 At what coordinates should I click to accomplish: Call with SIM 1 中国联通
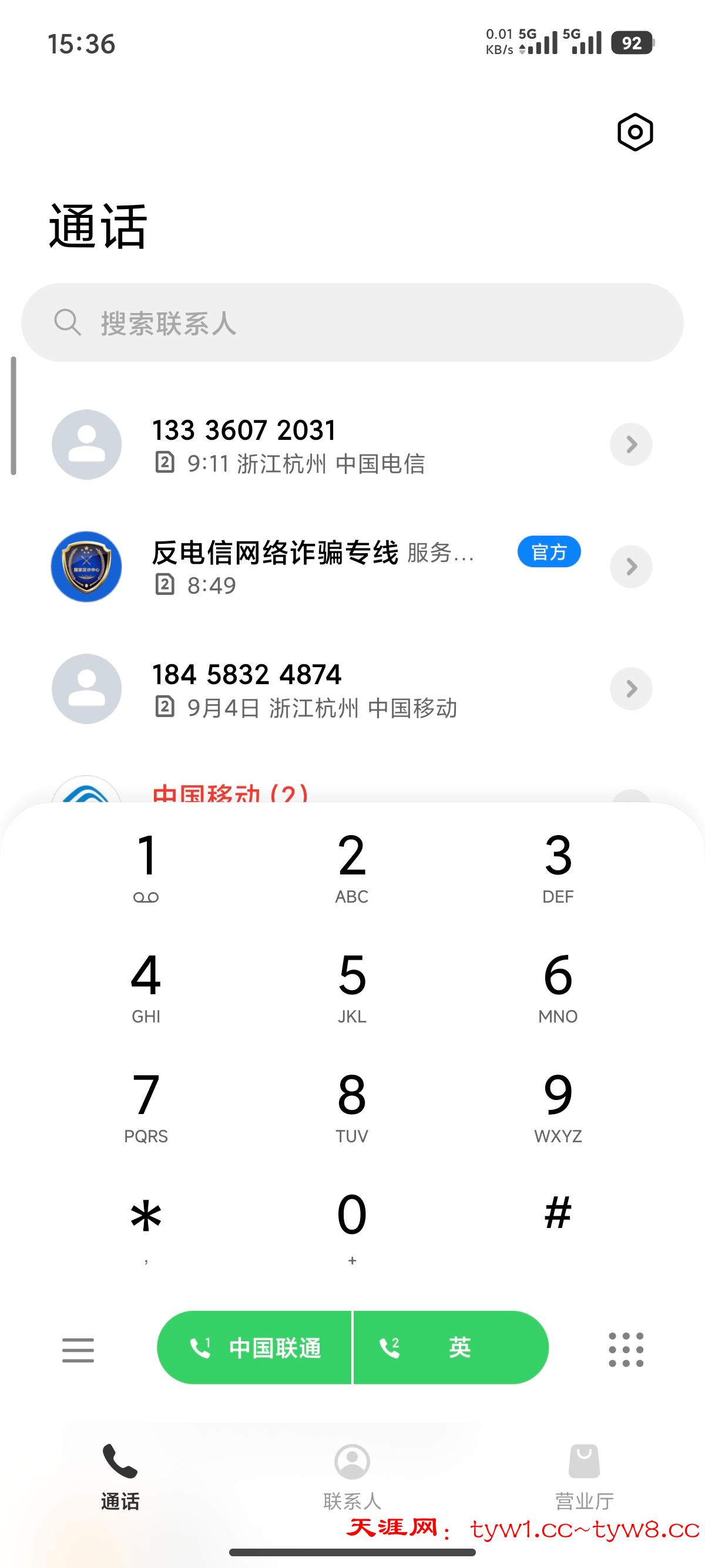[254, 1348]
